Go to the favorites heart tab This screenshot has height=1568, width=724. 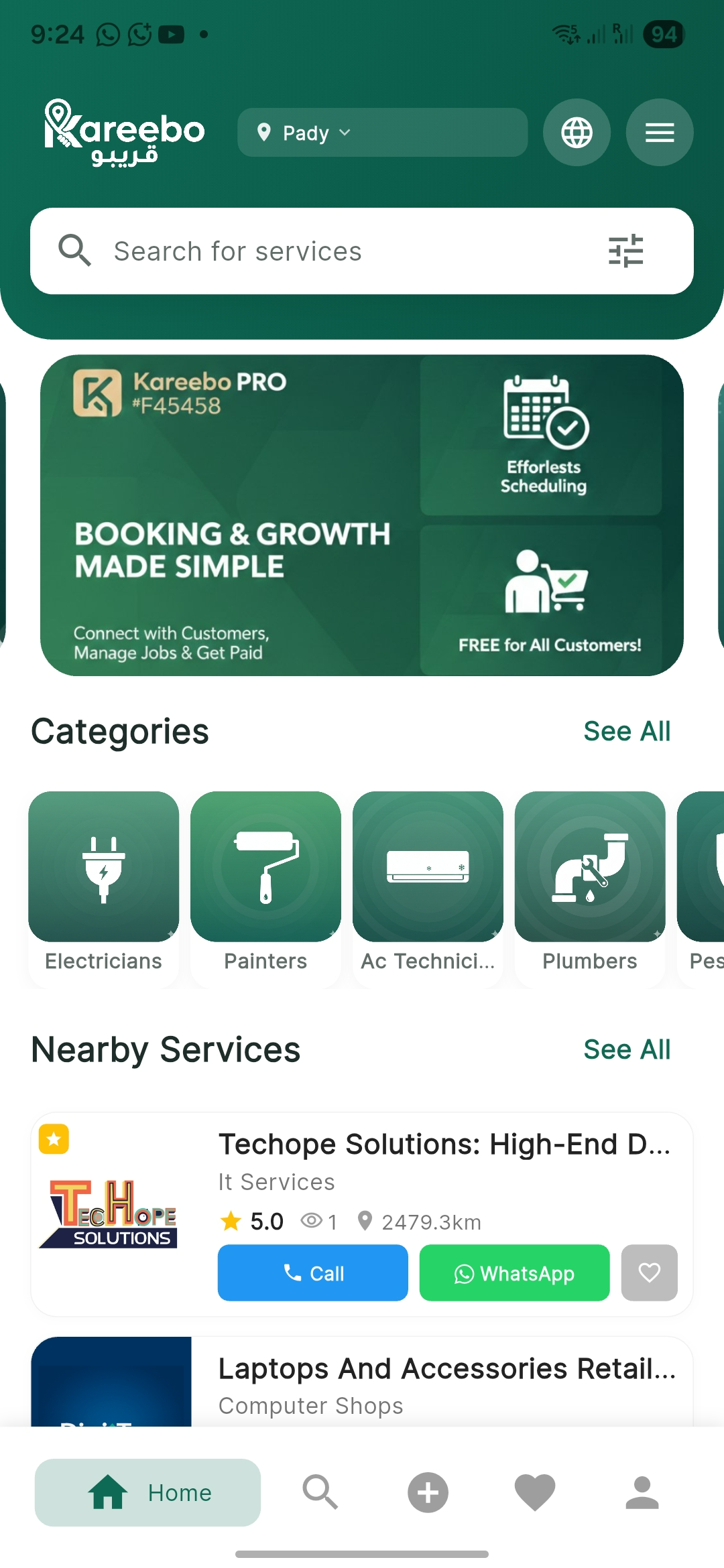[x=535, y=1492]
